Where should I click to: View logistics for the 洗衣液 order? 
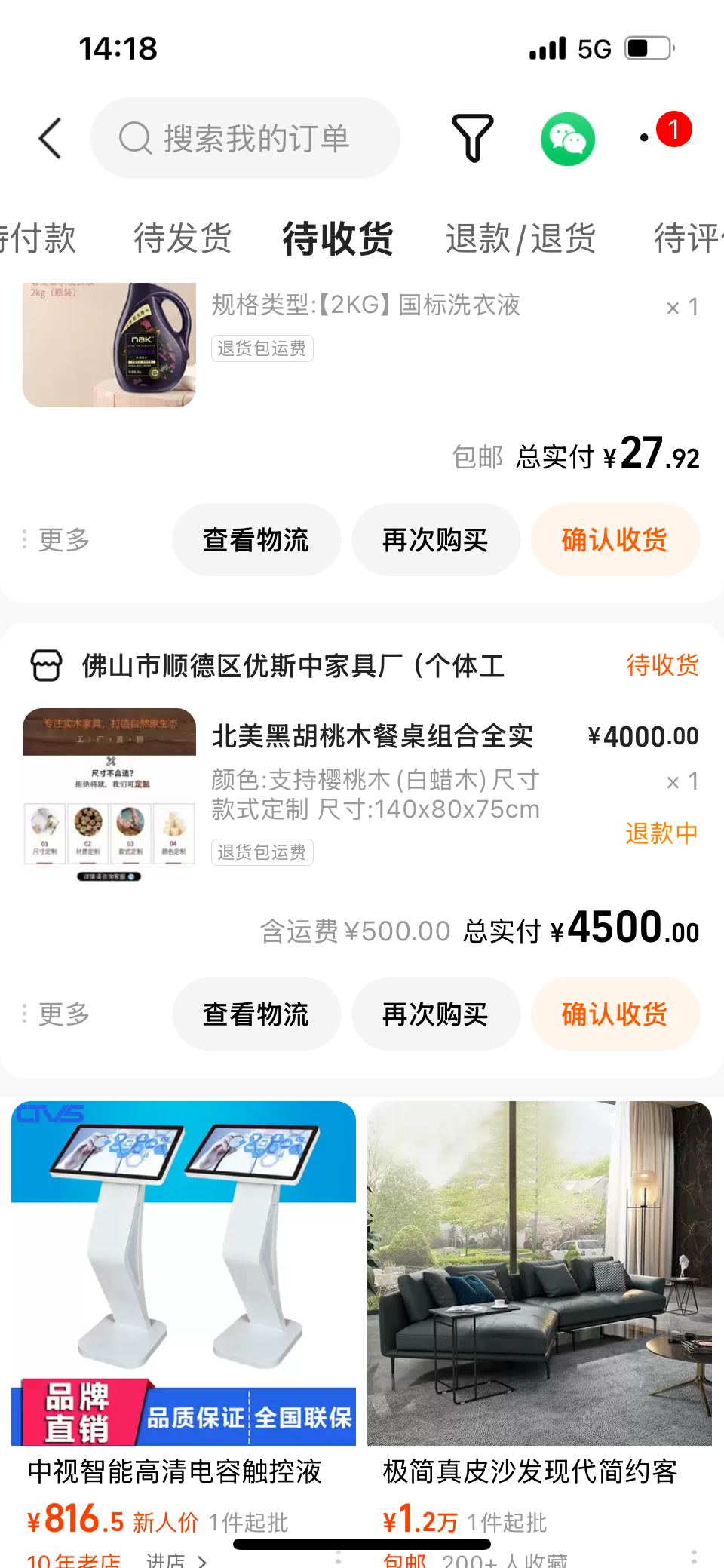coord(256,540)
